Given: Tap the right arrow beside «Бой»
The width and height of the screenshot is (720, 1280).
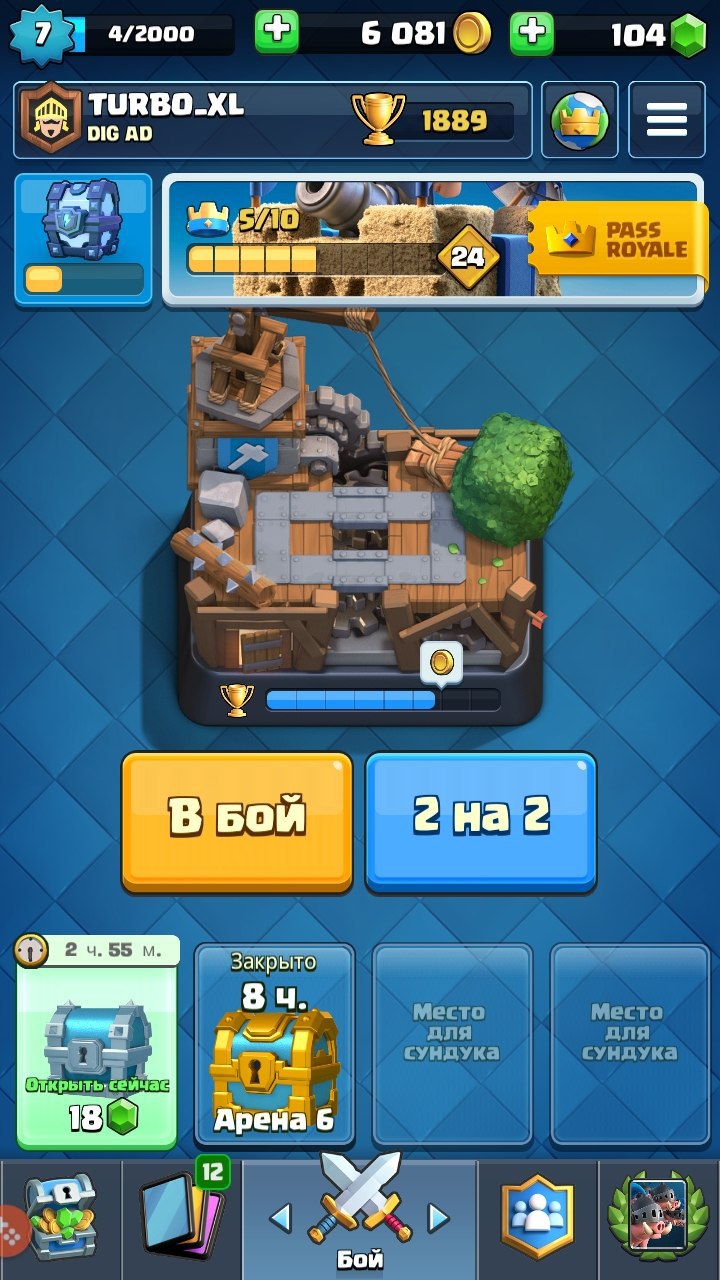Looking at the screenshot, I should (438, 1218).
